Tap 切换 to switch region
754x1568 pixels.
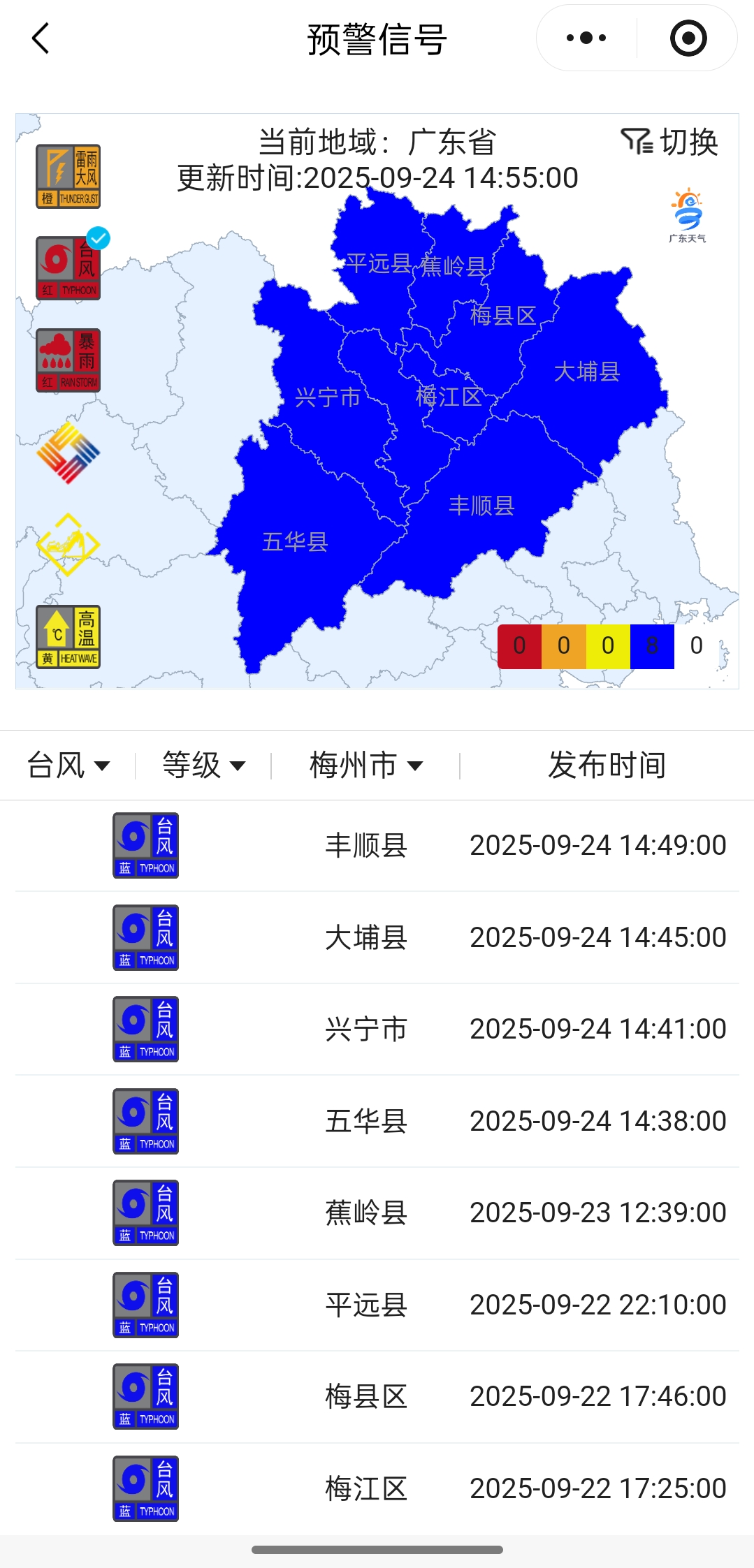click(670, 142)
